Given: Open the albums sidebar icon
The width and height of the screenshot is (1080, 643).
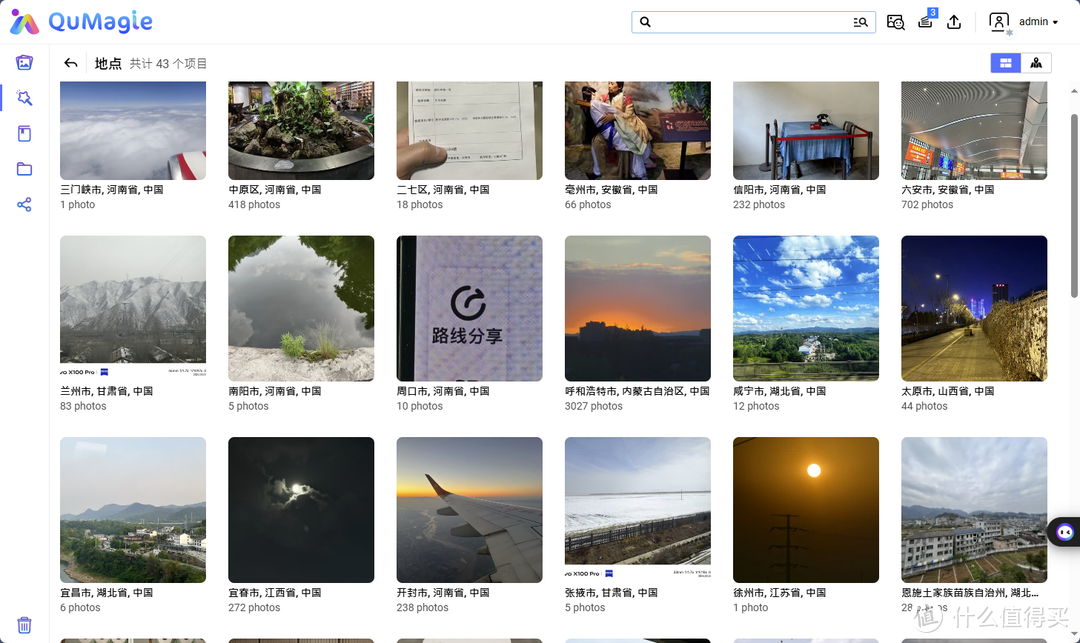Looking at the screenshot, I should click(x=24, y=133).
